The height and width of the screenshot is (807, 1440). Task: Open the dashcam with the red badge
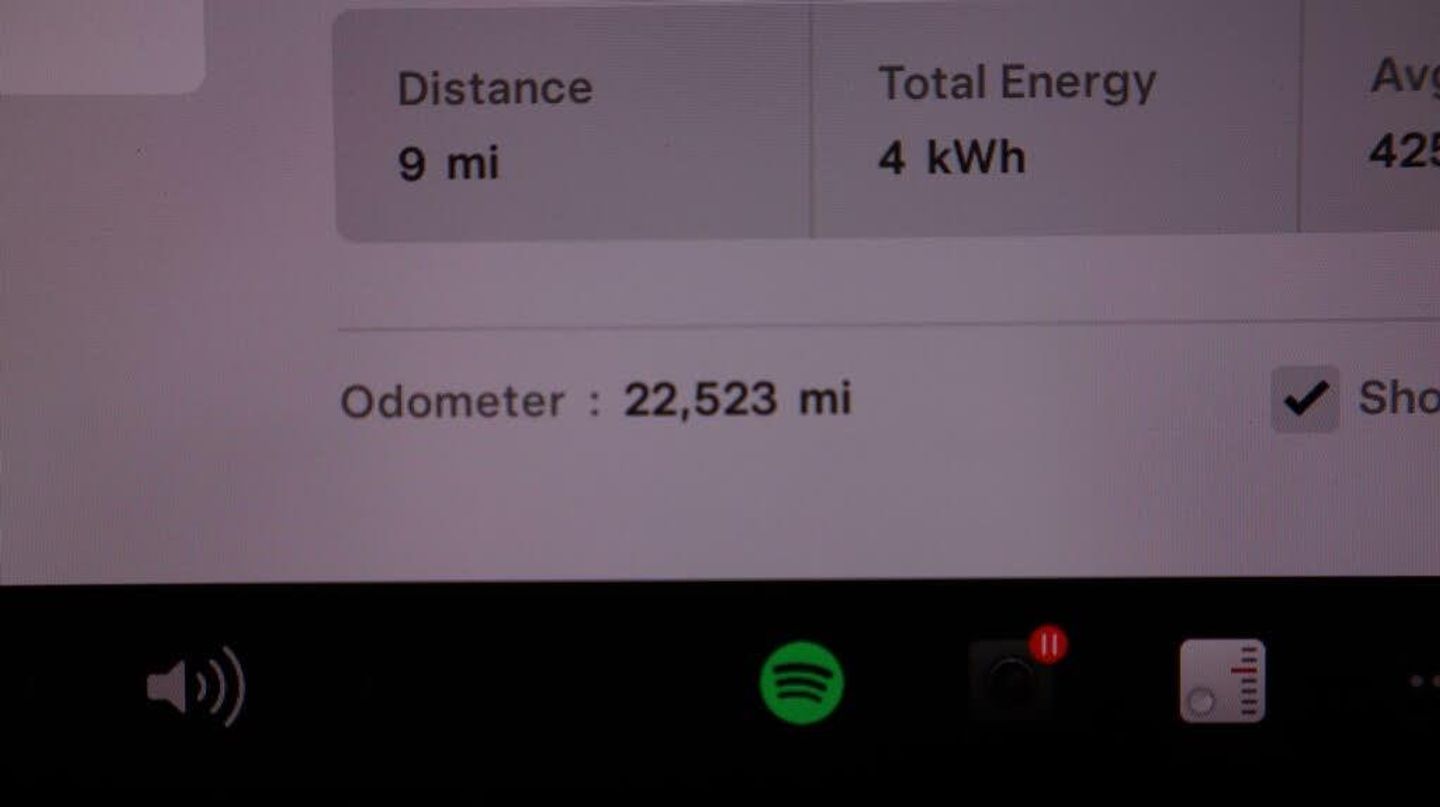(x=1012, y=680)
